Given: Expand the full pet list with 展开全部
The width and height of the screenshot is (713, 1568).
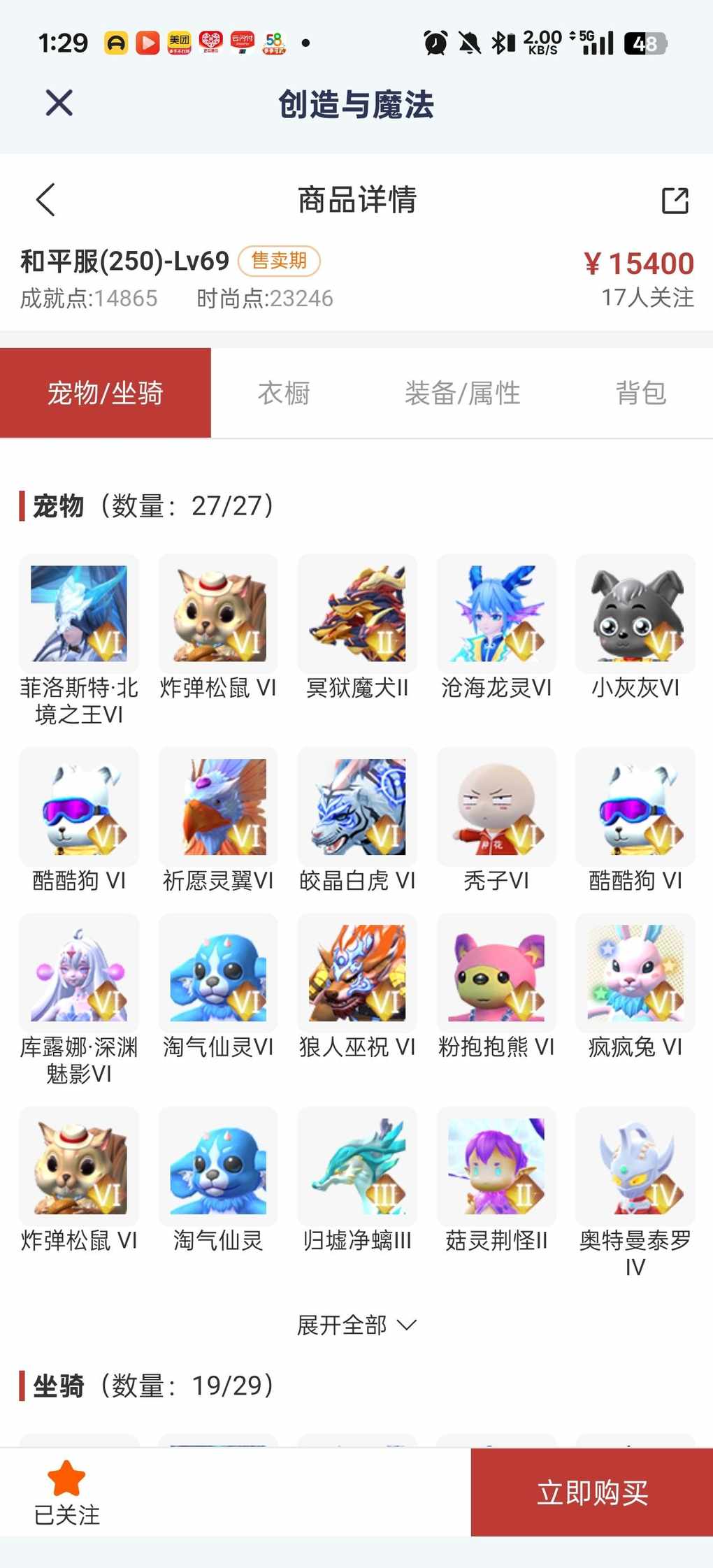Looking at the screenshot, I should (x=356, y=1325).
